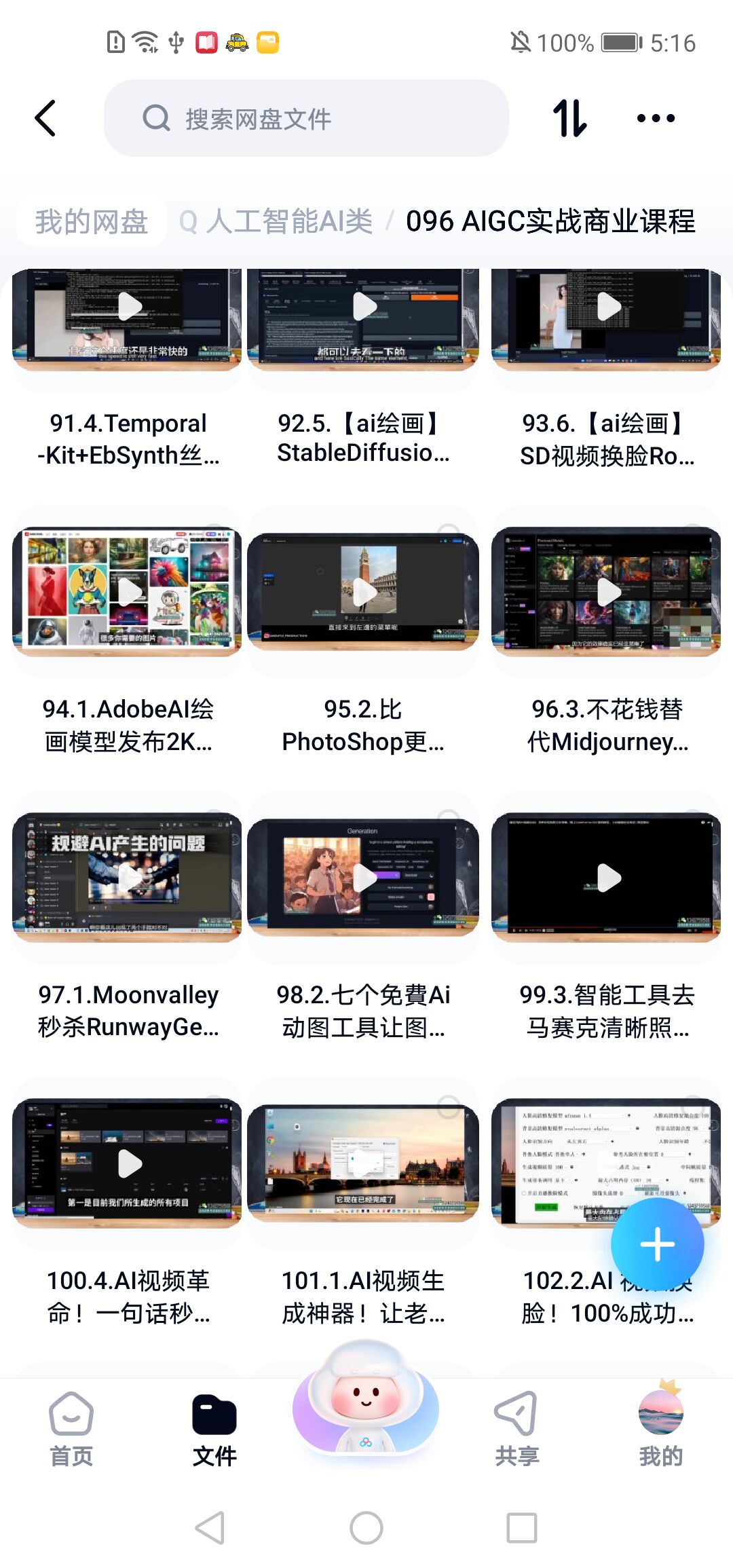Screen dimensions: 733x1568
Task: Open video 98.2.七个免費Ai动图工具
Action: pyautogui.click(x=364, y=878)
